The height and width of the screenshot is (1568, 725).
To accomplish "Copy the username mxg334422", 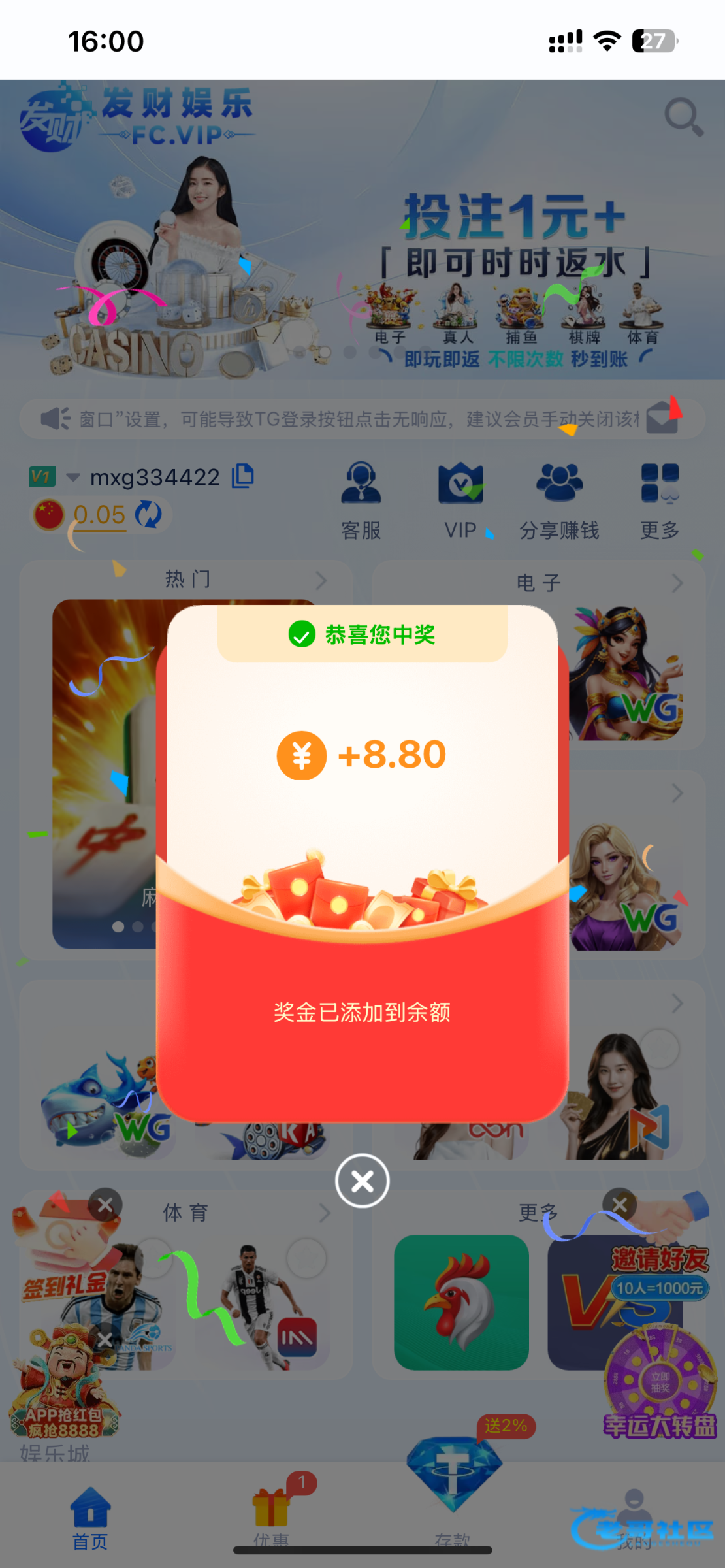I will (243, 476).
